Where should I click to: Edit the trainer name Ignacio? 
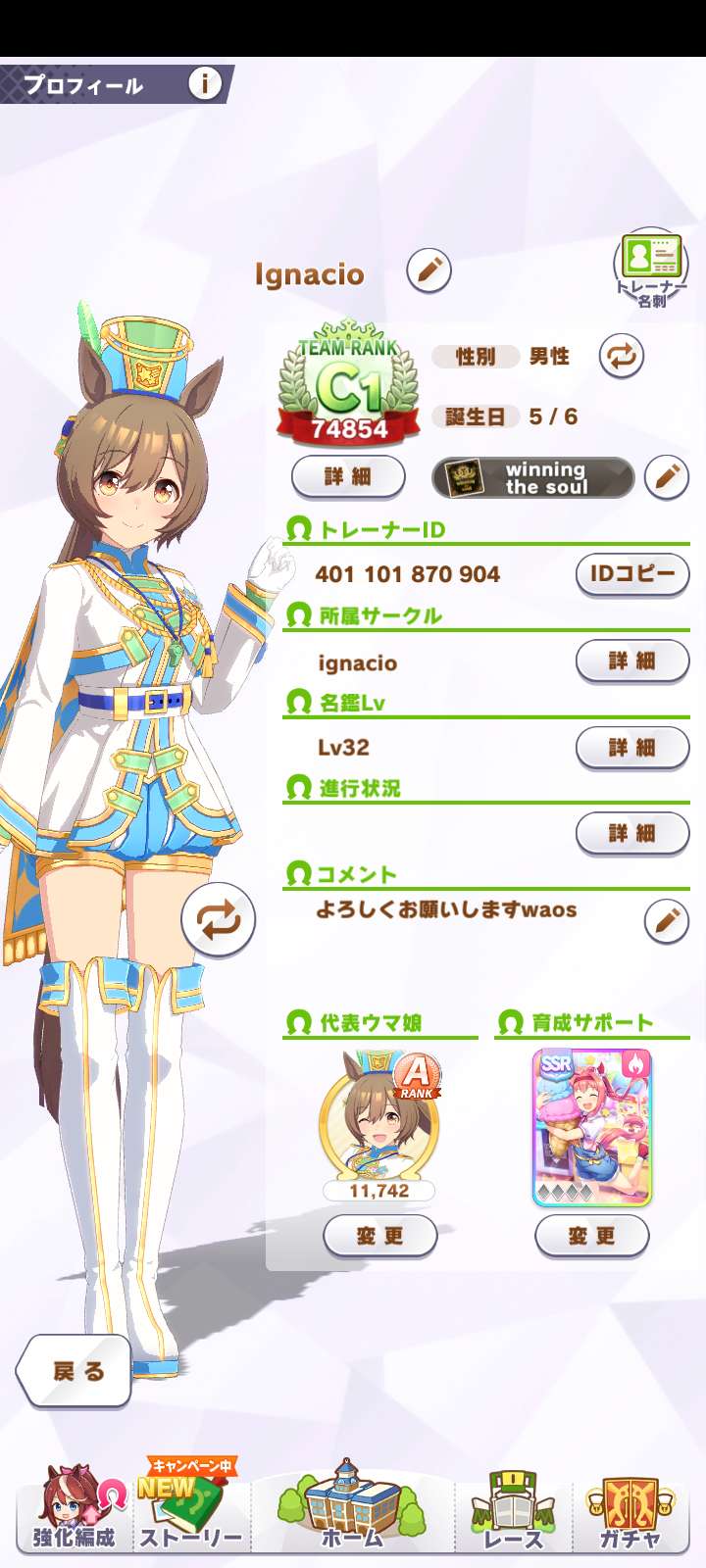click(429, 270)
